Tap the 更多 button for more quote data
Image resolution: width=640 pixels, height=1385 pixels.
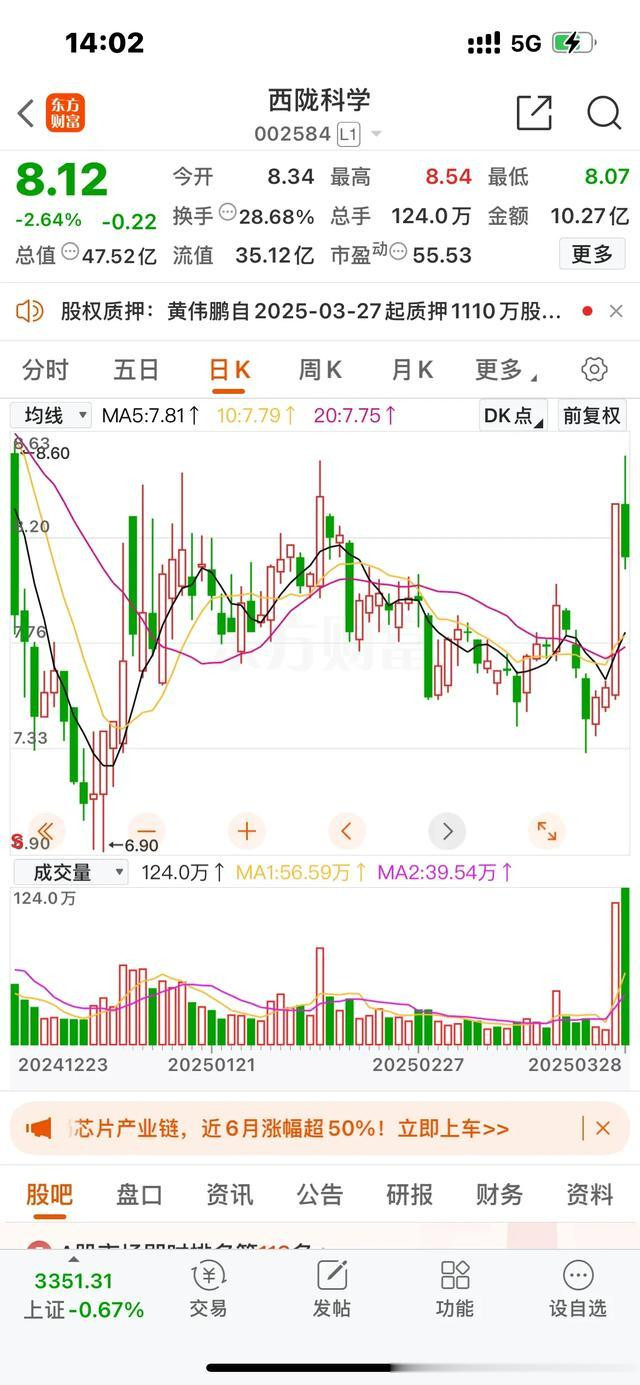[591, 254]
